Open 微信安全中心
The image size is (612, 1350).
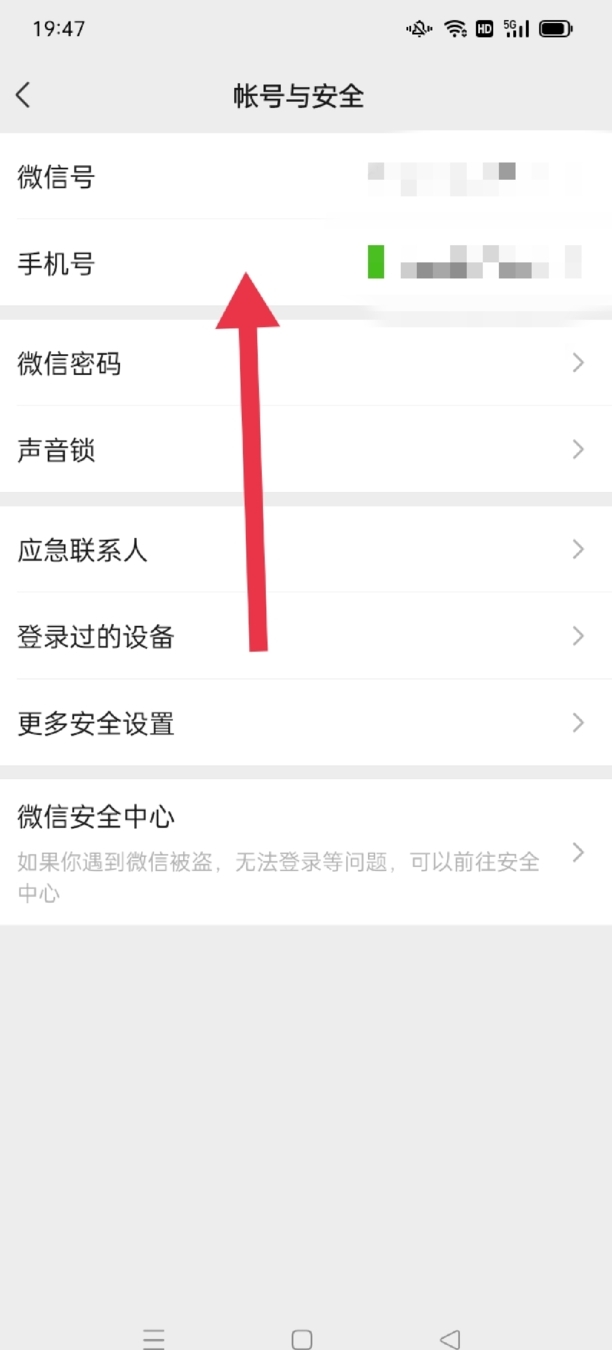coord(306,852)
